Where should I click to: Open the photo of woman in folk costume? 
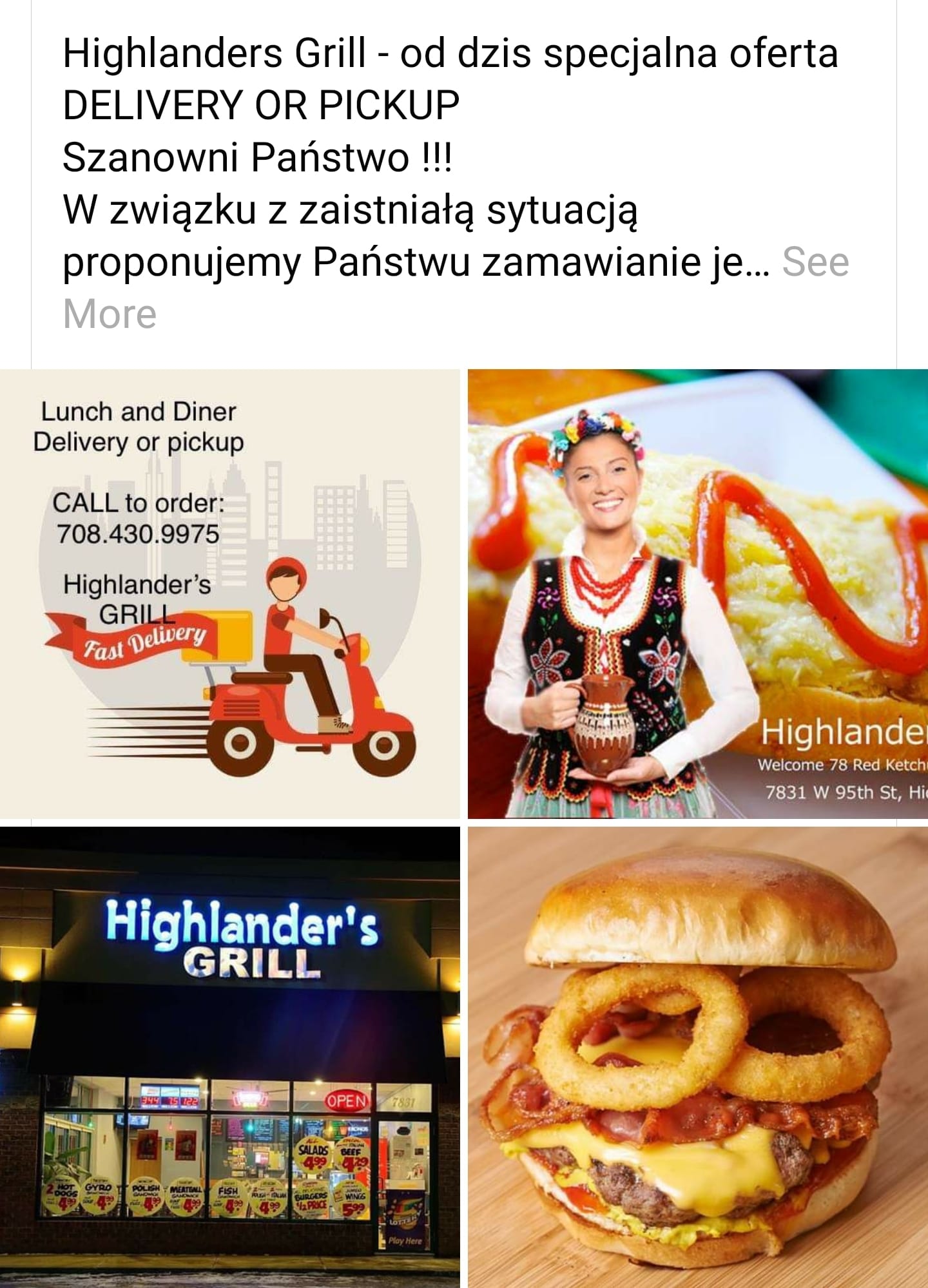pos(697,593)
